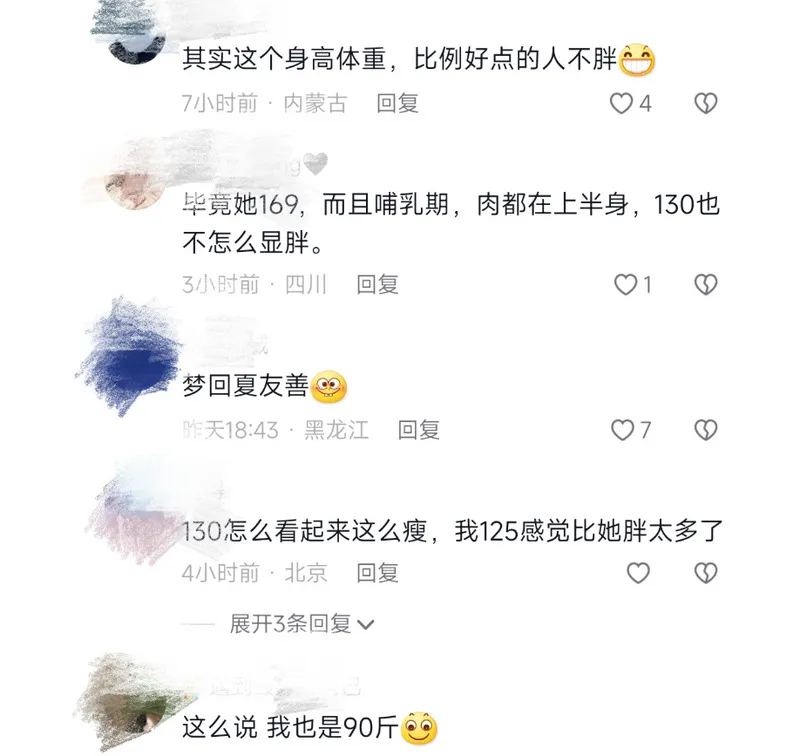
Task: Reply to the comment from 内蒙古
Action: (x=397, y=103)
